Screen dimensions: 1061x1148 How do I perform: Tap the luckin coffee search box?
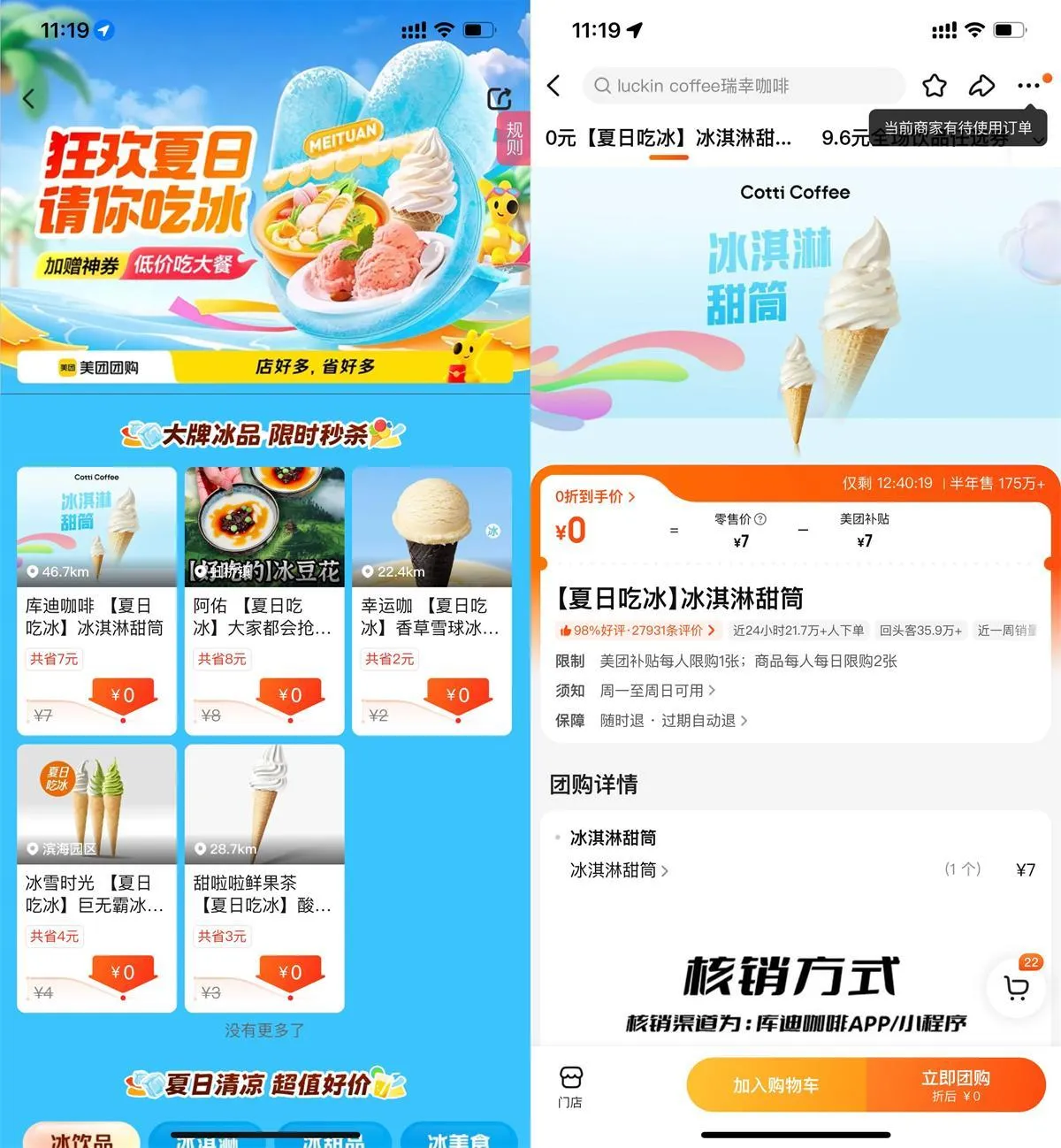743,86
